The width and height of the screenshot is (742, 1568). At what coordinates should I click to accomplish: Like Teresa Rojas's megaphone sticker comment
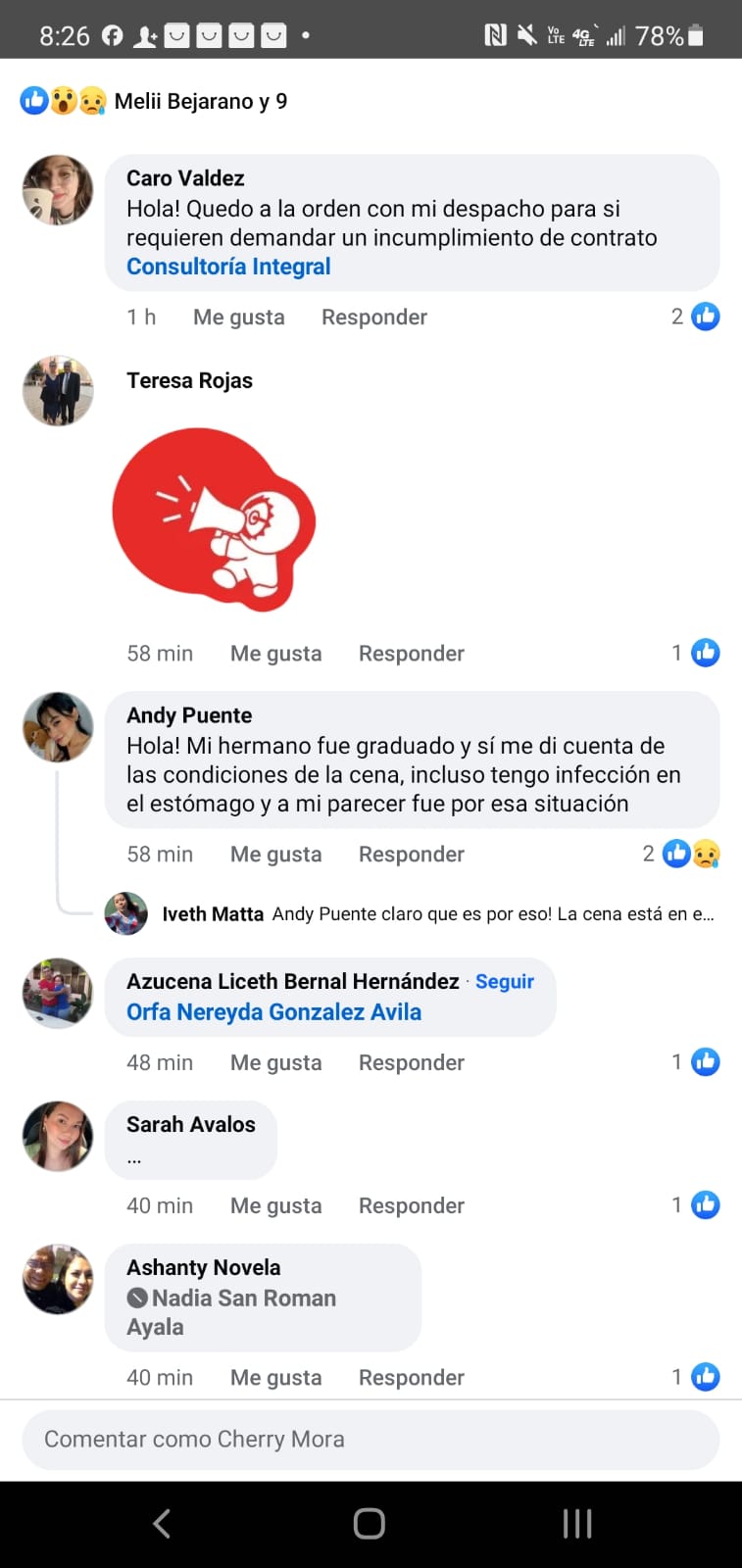coord(275,654)
